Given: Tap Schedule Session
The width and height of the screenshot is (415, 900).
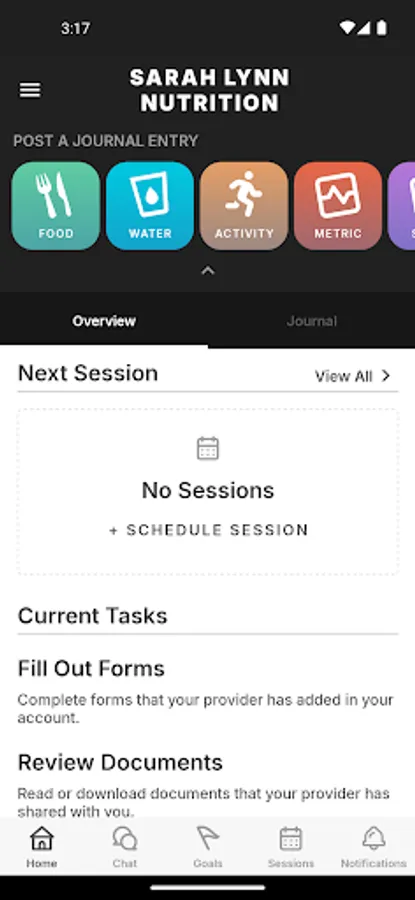Looking at the screenshot, I should click(209, 530).
